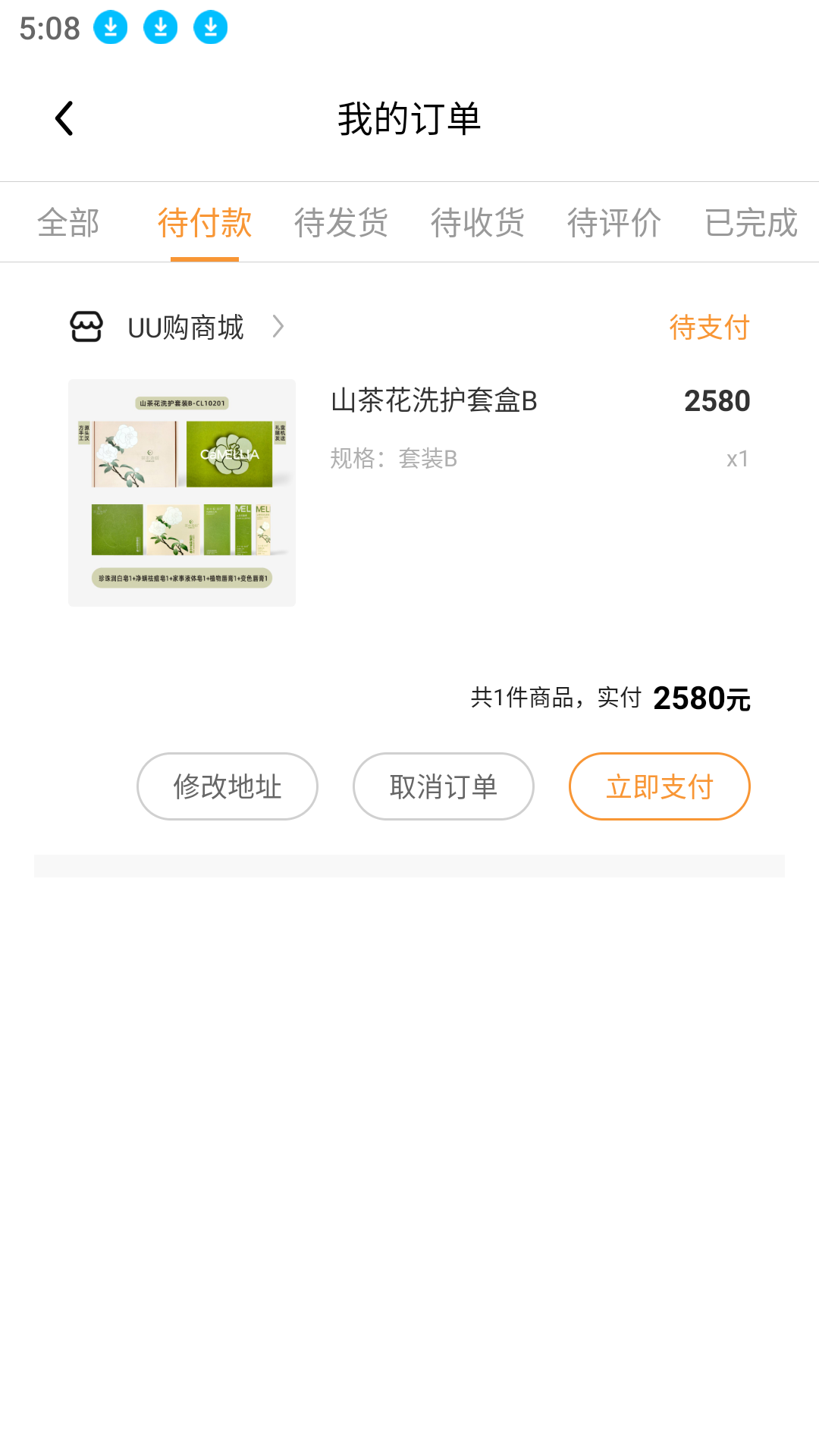Tap the rightmost download icon in status bar

[x=211, y=27]
